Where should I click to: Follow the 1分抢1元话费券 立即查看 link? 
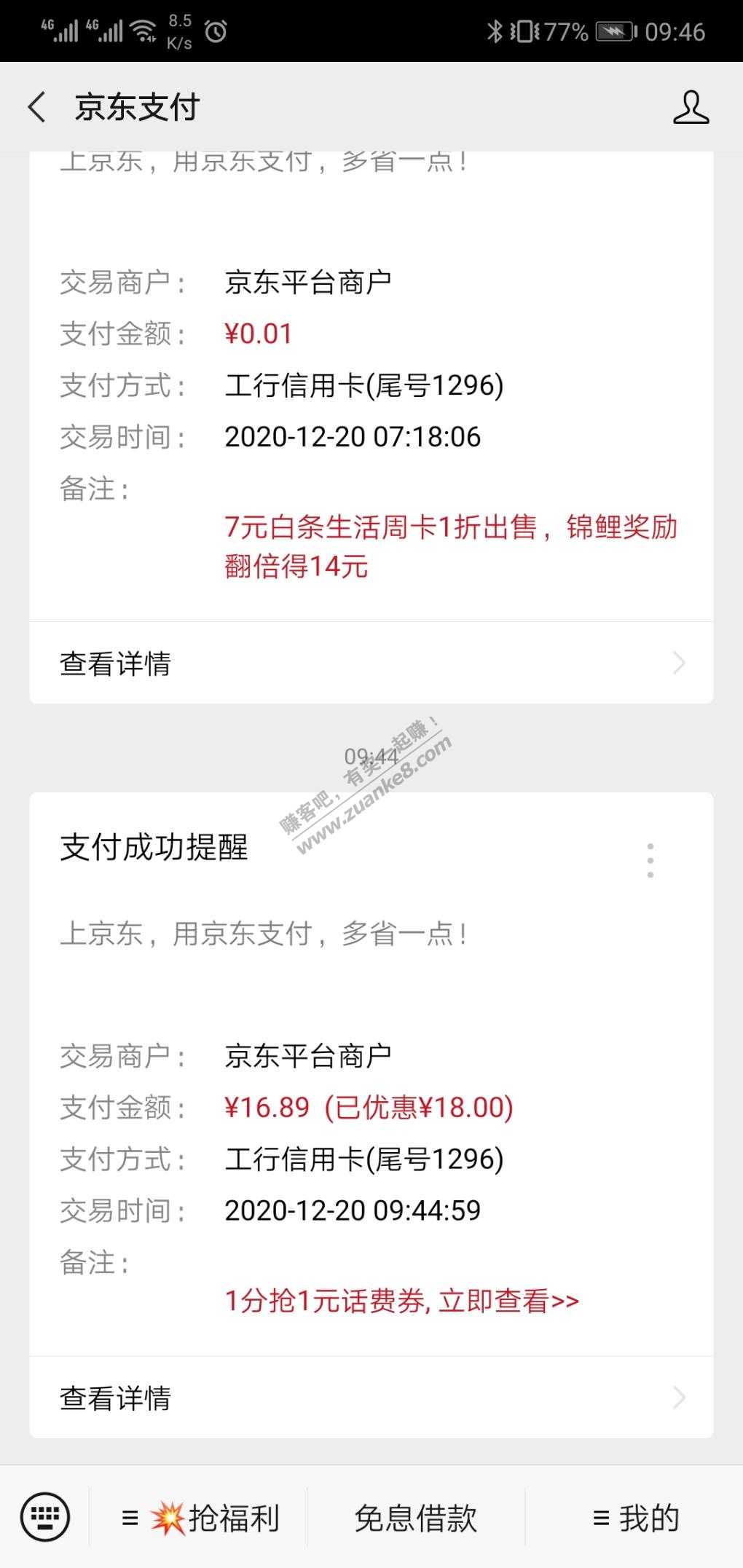[401, 1301]
